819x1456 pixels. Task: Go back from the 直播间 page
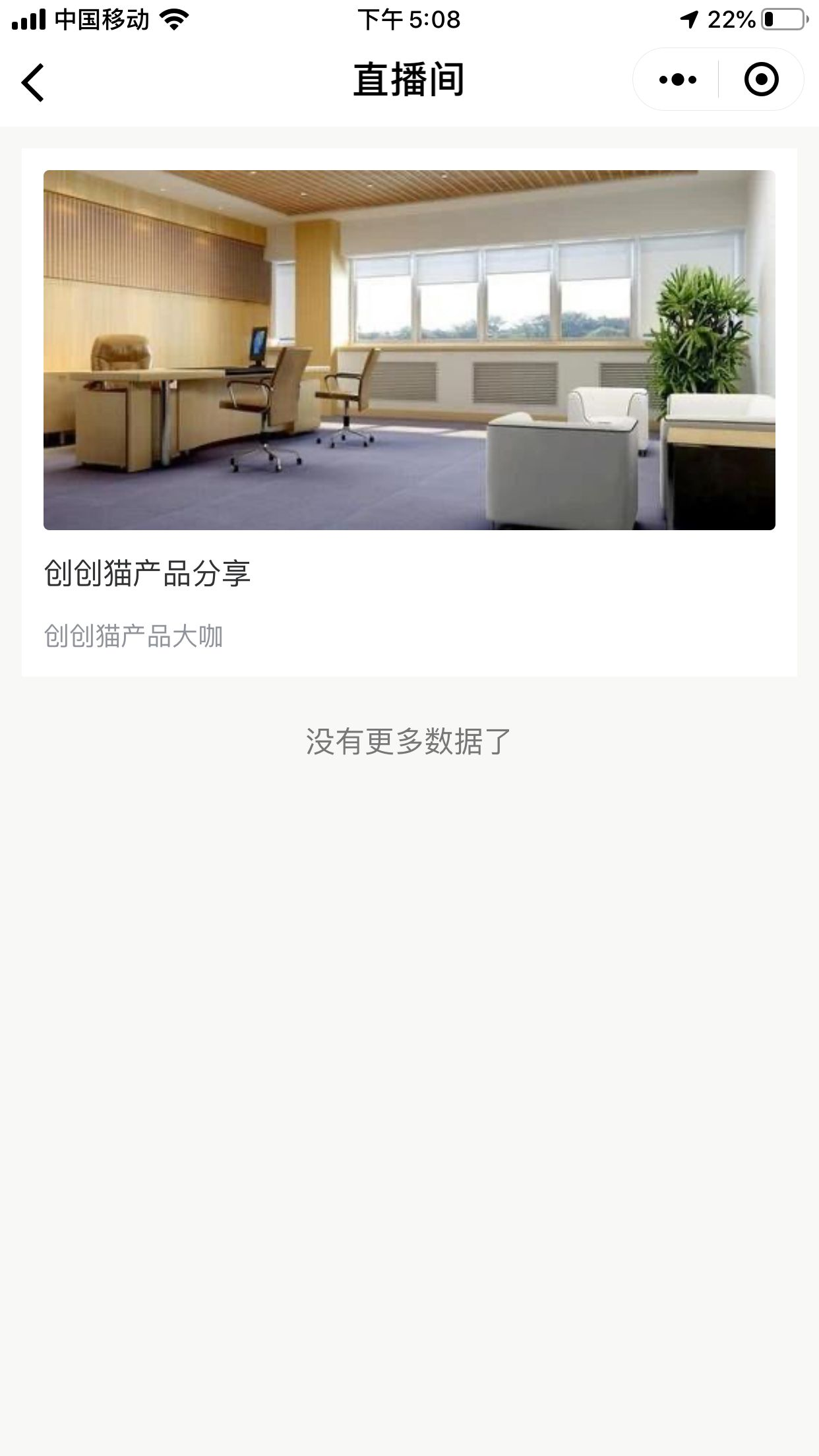click(33, 82)
